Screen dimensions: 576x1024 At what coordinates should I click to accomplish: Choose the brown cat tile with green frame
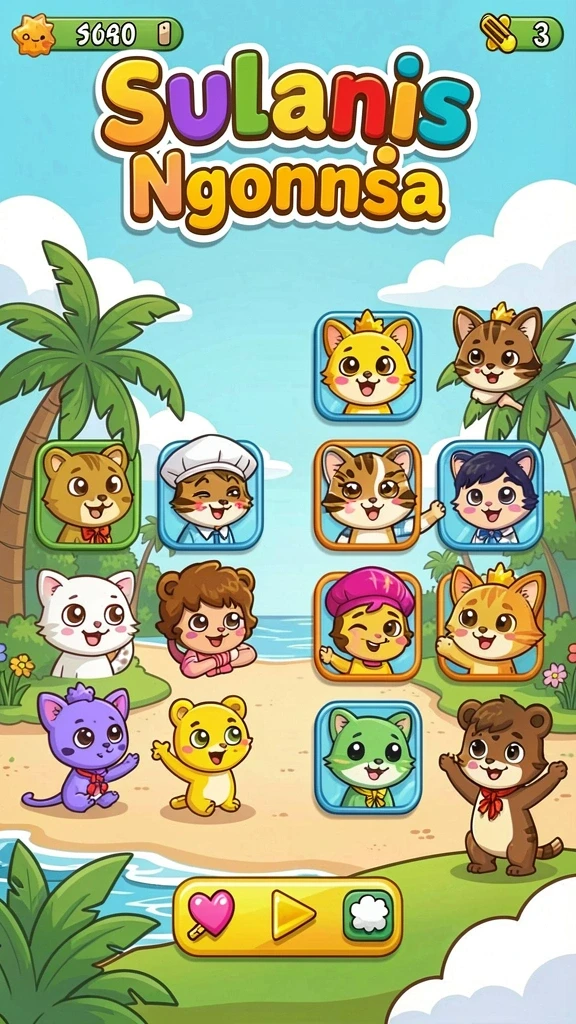pyautogui.click(x=88, y=494)
